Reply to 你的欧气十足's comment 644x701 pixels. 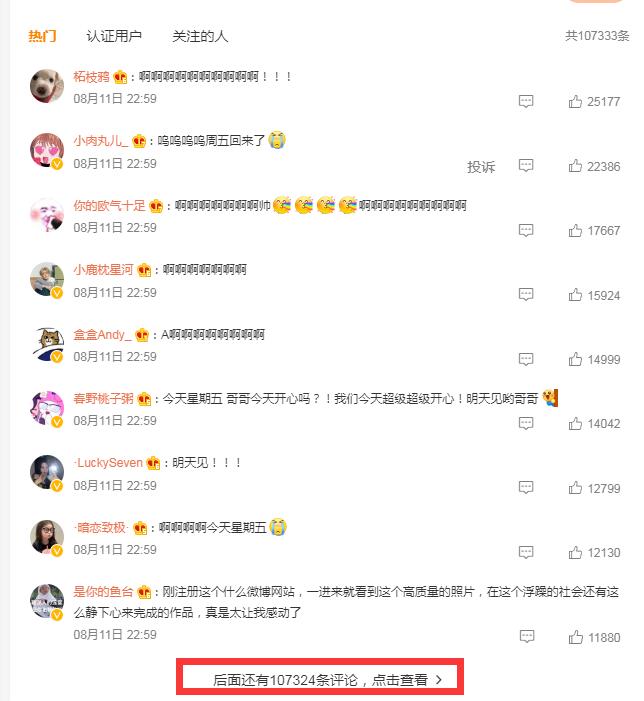[x=526, y=231]
